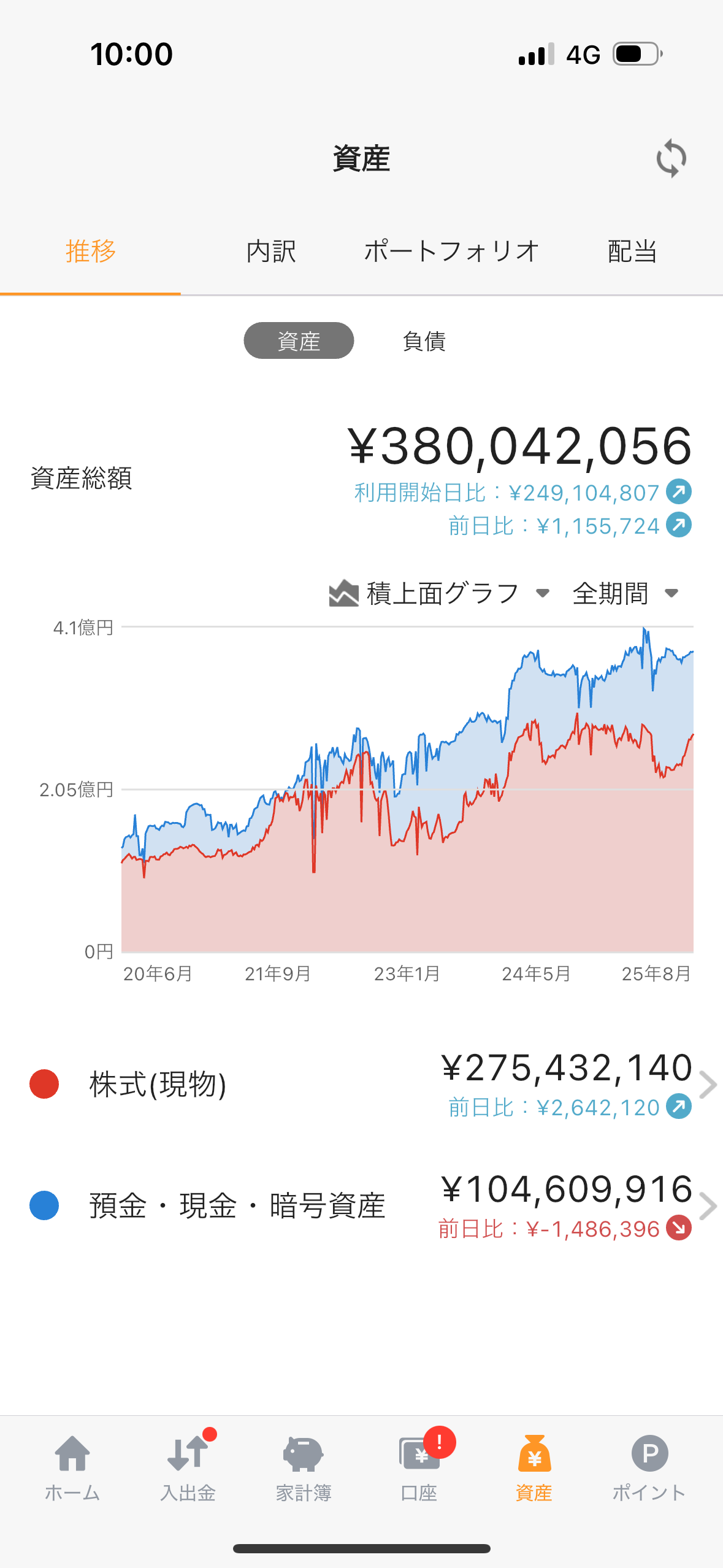The width and height of the screenshot is (723, 1568).
Task: Open the ポートフォリオ tab
Action: tap(451, 252)
